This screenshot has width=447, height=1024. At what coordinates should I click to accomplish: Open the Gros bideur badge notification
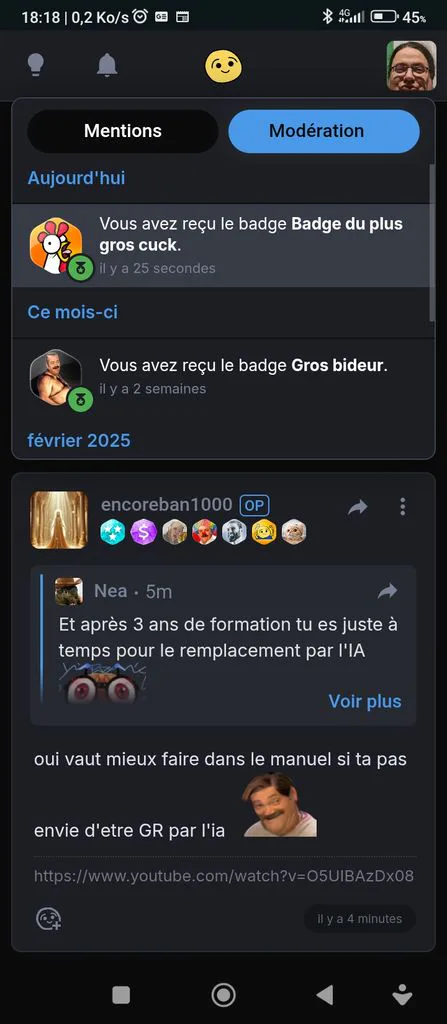point(221,377)
